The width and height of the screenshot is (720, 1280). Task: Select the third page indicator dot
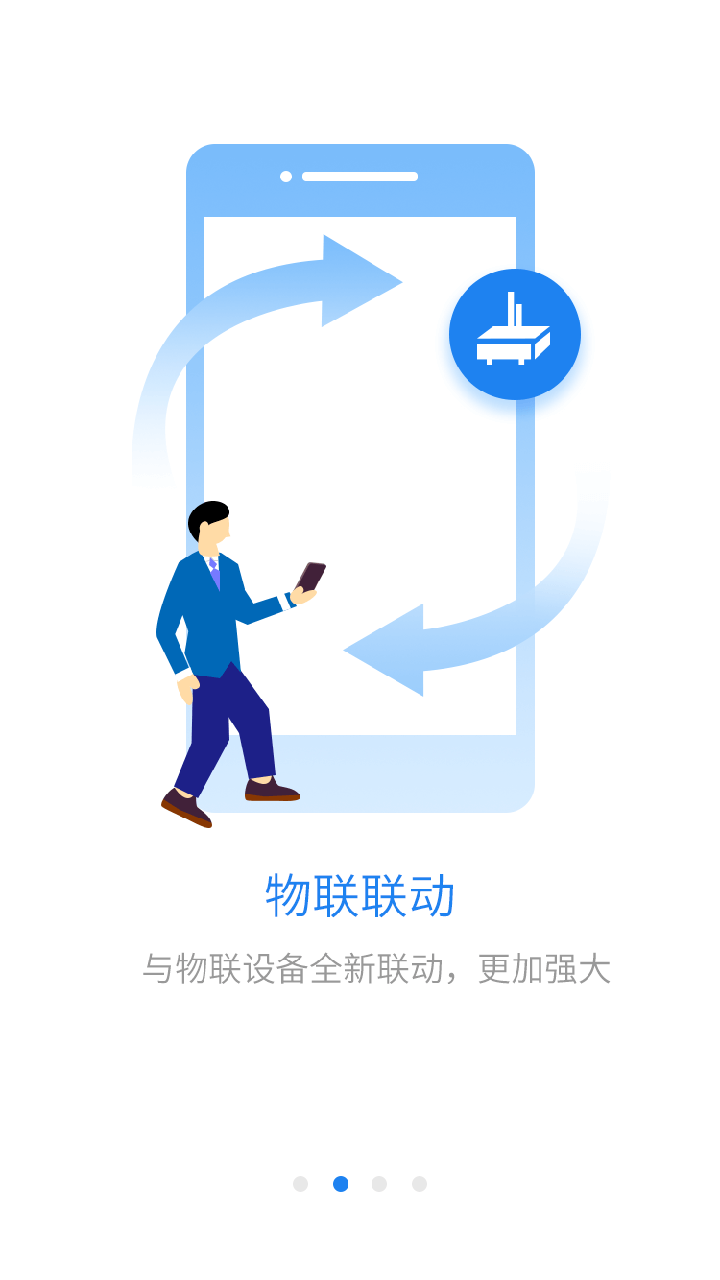coord(379,1184)
